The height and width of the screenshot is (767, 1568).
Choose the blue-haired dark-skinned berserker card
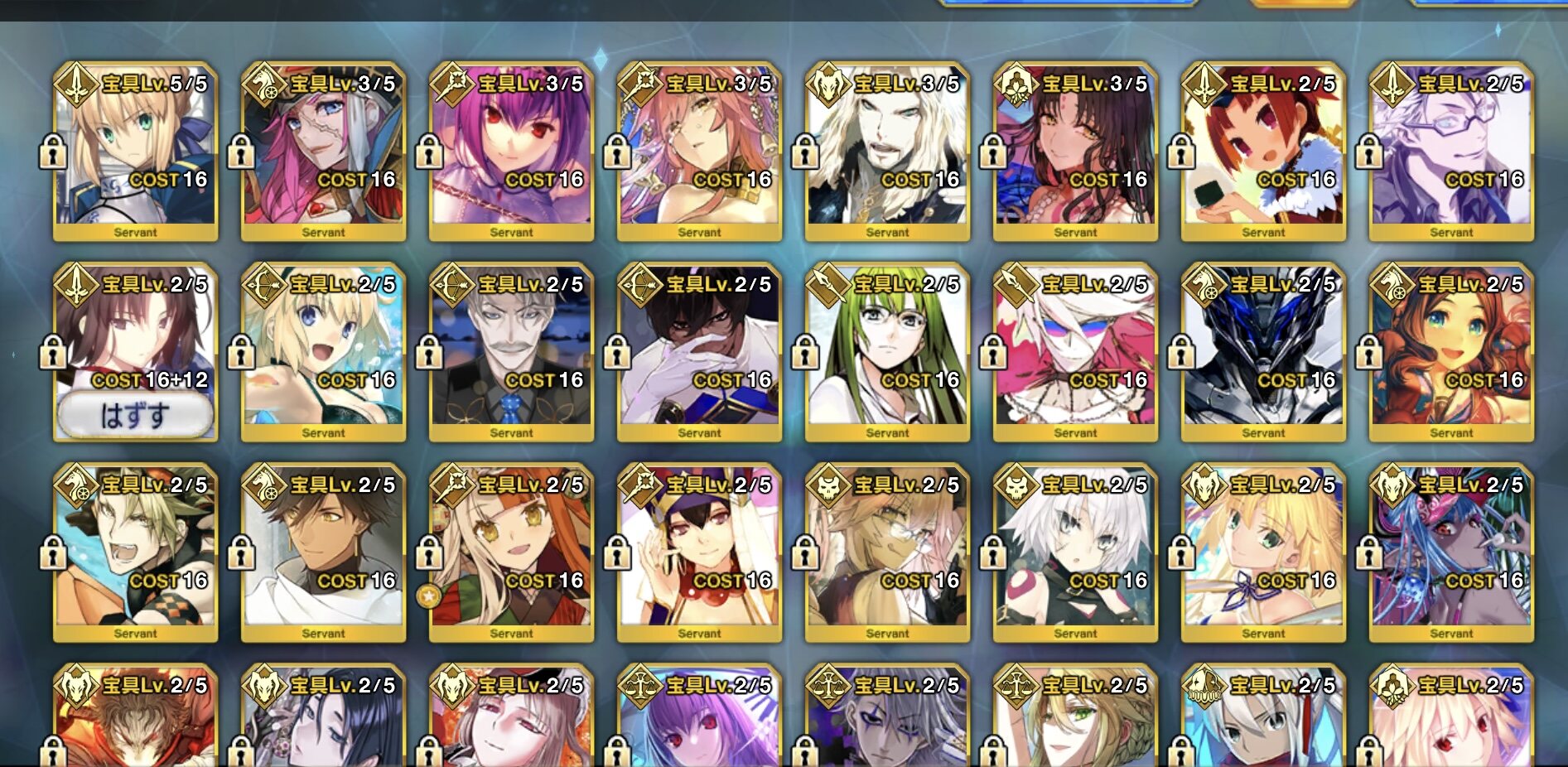click(1451, 550)
